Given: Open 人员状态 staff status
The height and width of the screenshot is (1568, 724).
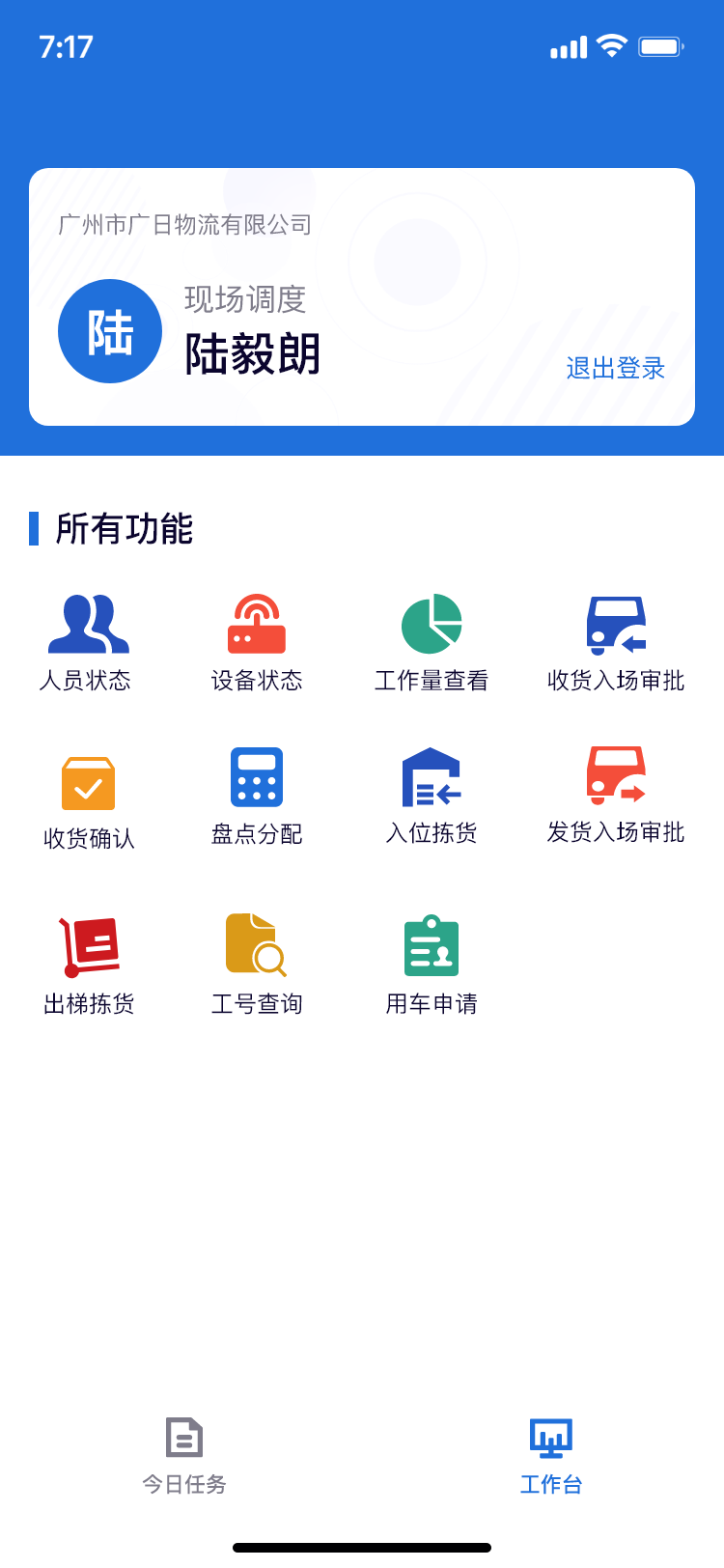Looking at the screenshot, I should click(87, 642).
